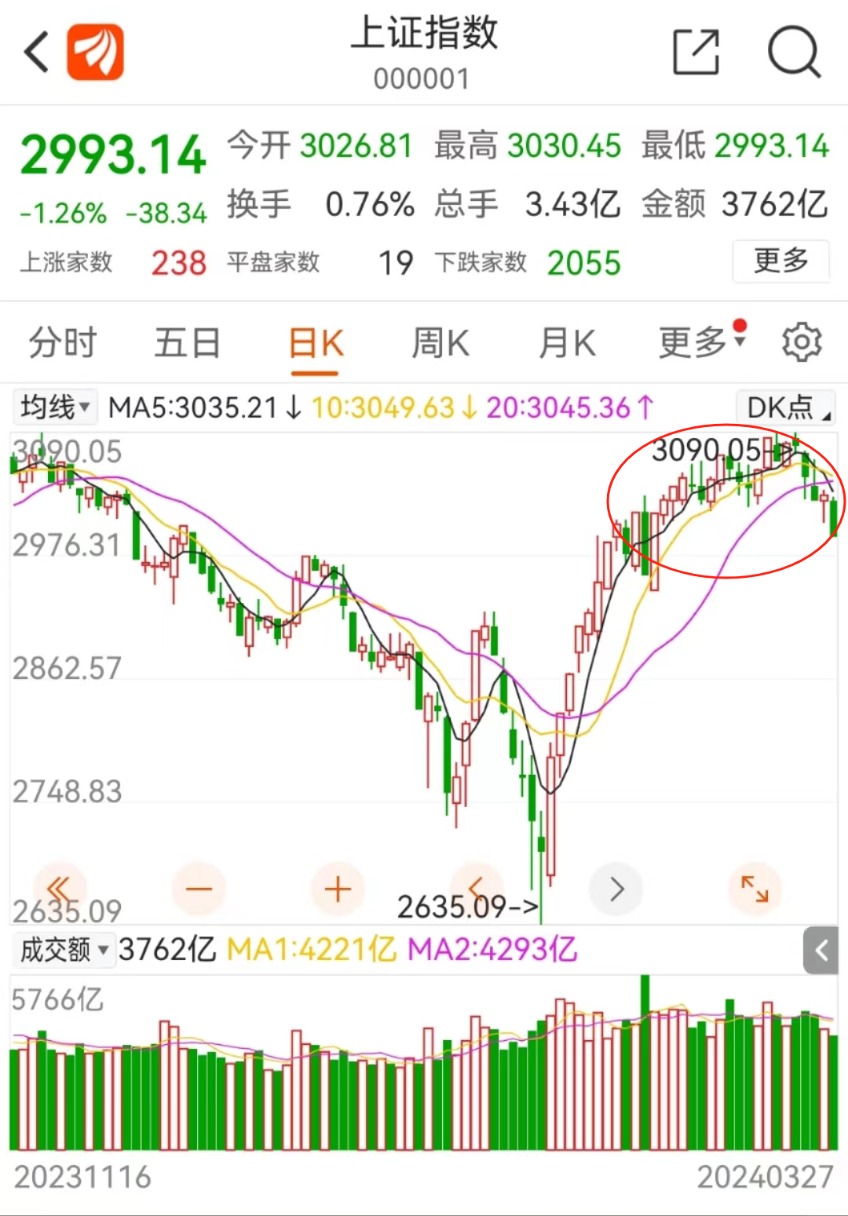The height and width of the screenshot is (1216, 848).
Task: Jump to earliest candles with double arrow
Action: (x=59, y=888)
